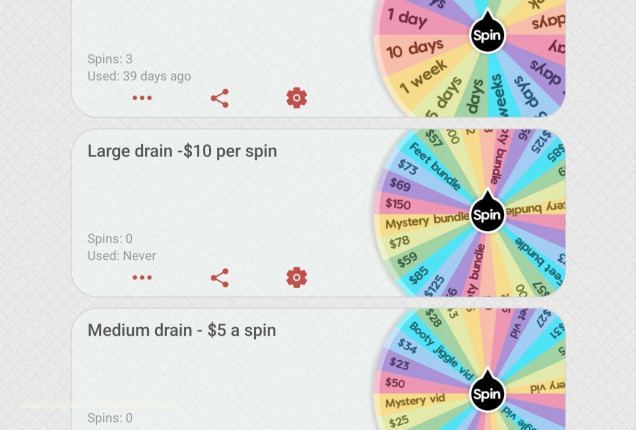Spin the Medium drain wheel
Image resolution: width=636 pixels, height=430 pixels.
point(487,393)
